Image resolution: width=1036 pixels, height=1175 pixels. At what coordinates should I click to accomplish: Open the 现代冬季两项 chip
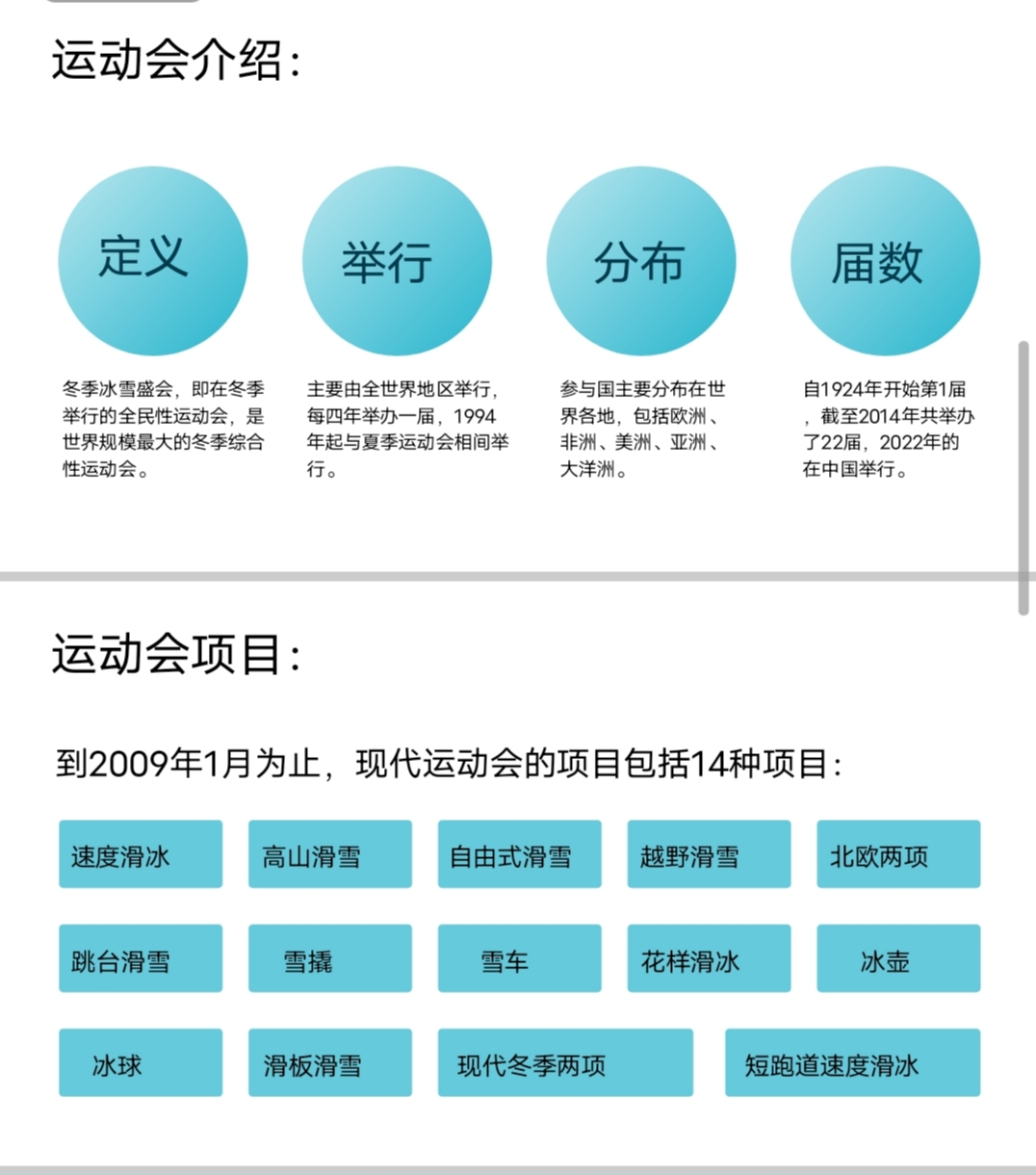tap(565, 1062)
